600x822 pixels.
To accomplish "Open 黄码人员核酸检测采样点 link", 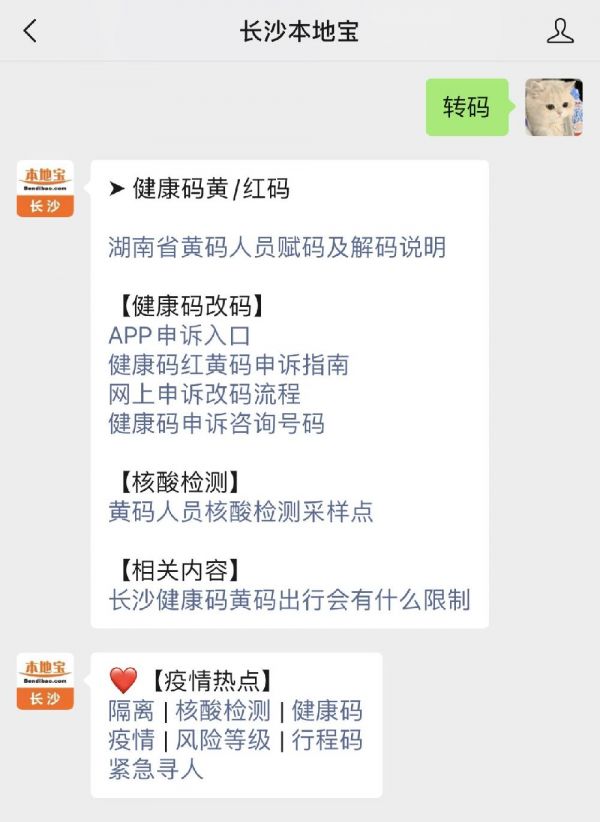I will click(x=240, y=511).
